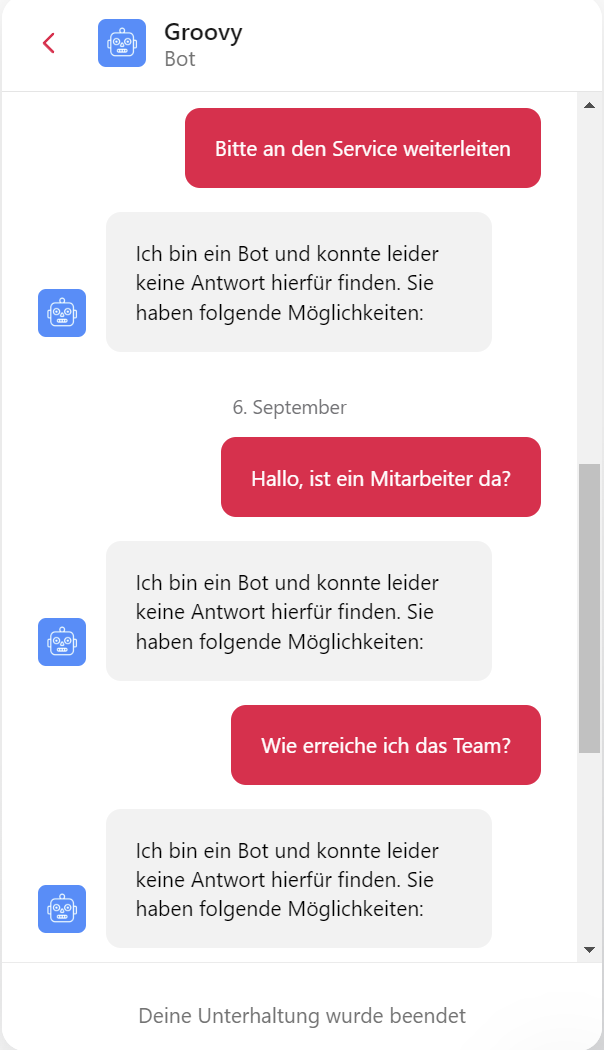The image size is (604, 1050).
Task: Tap the scrollbar up arrow
Action: point(589,105)
